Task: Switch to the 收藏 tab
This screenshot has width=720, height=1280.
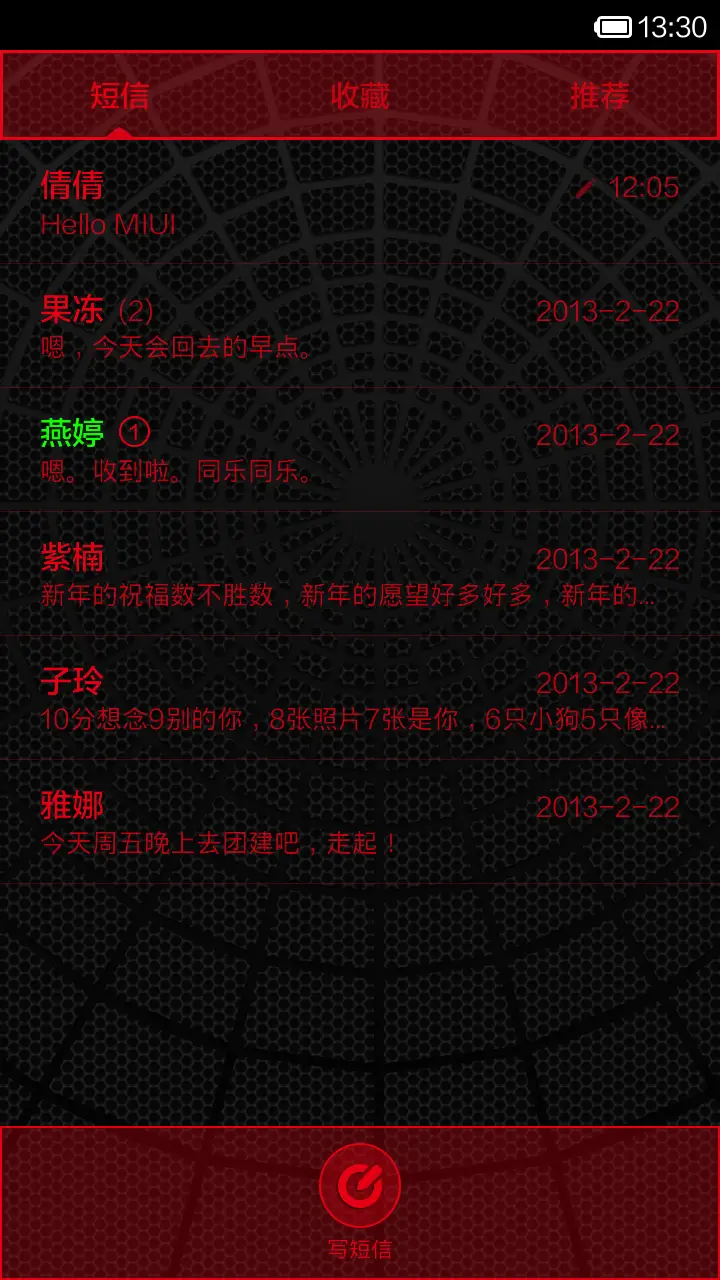Action: pos(360,96)
